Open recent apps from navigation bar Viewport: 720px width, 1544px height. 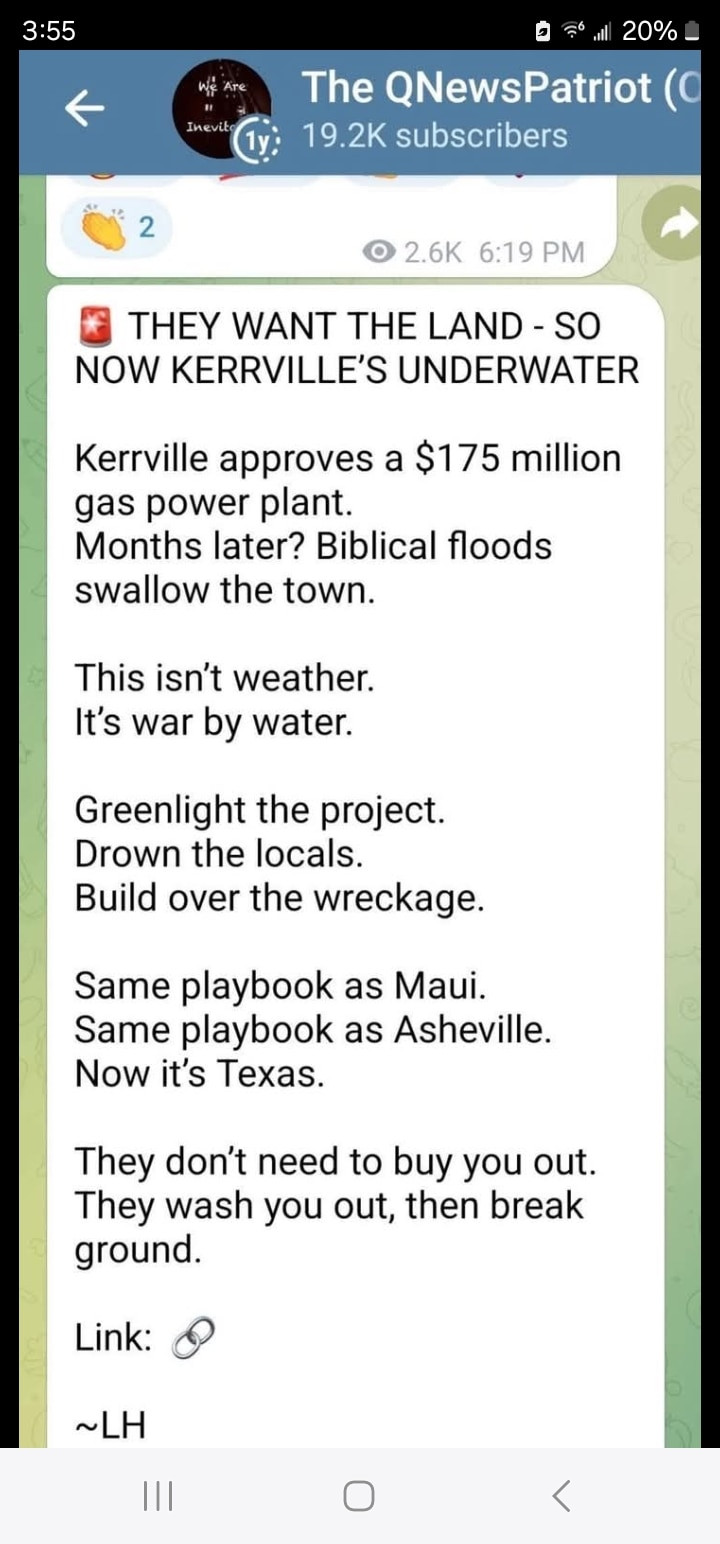pos(158,1496)
